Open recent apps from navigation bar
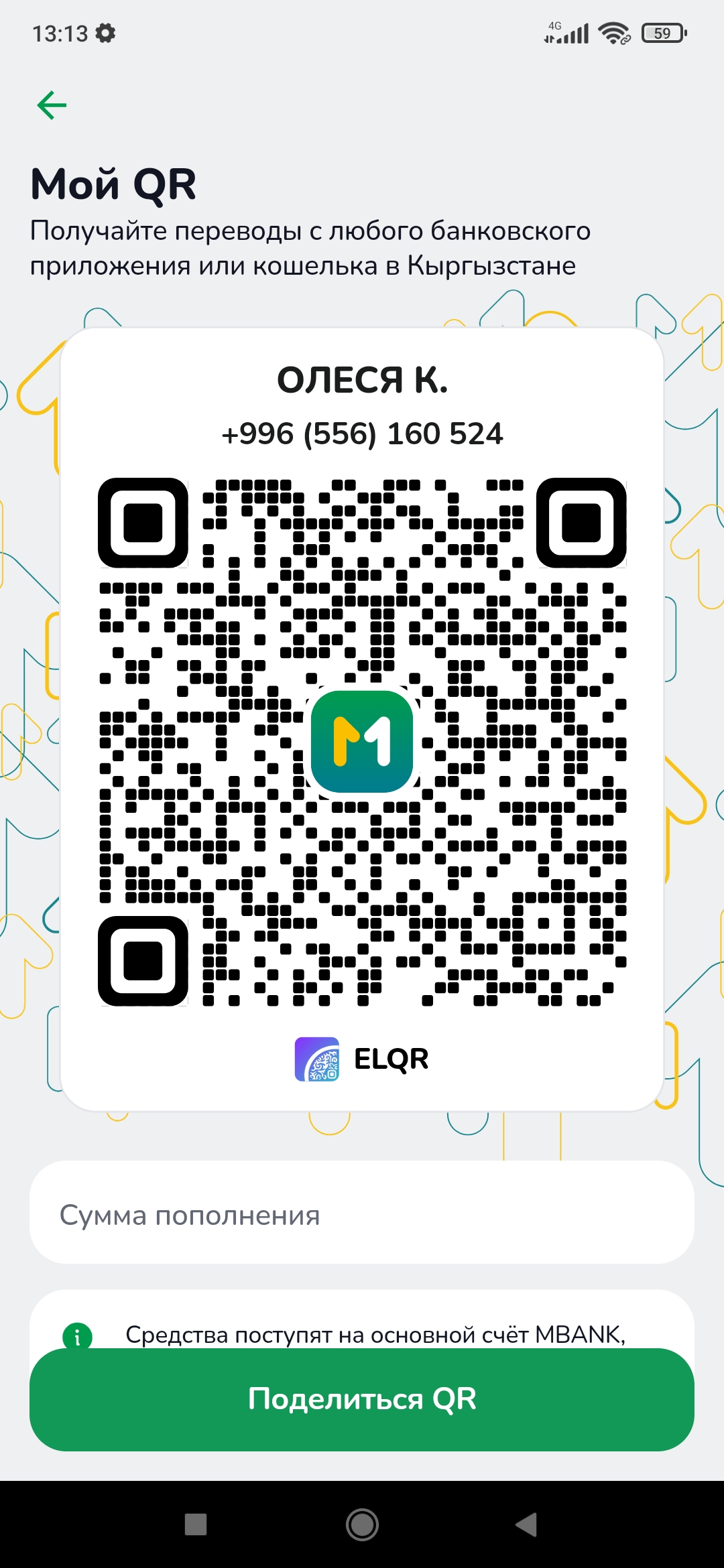Viewport: 724px width, 1568px height. pos(196,1524)
